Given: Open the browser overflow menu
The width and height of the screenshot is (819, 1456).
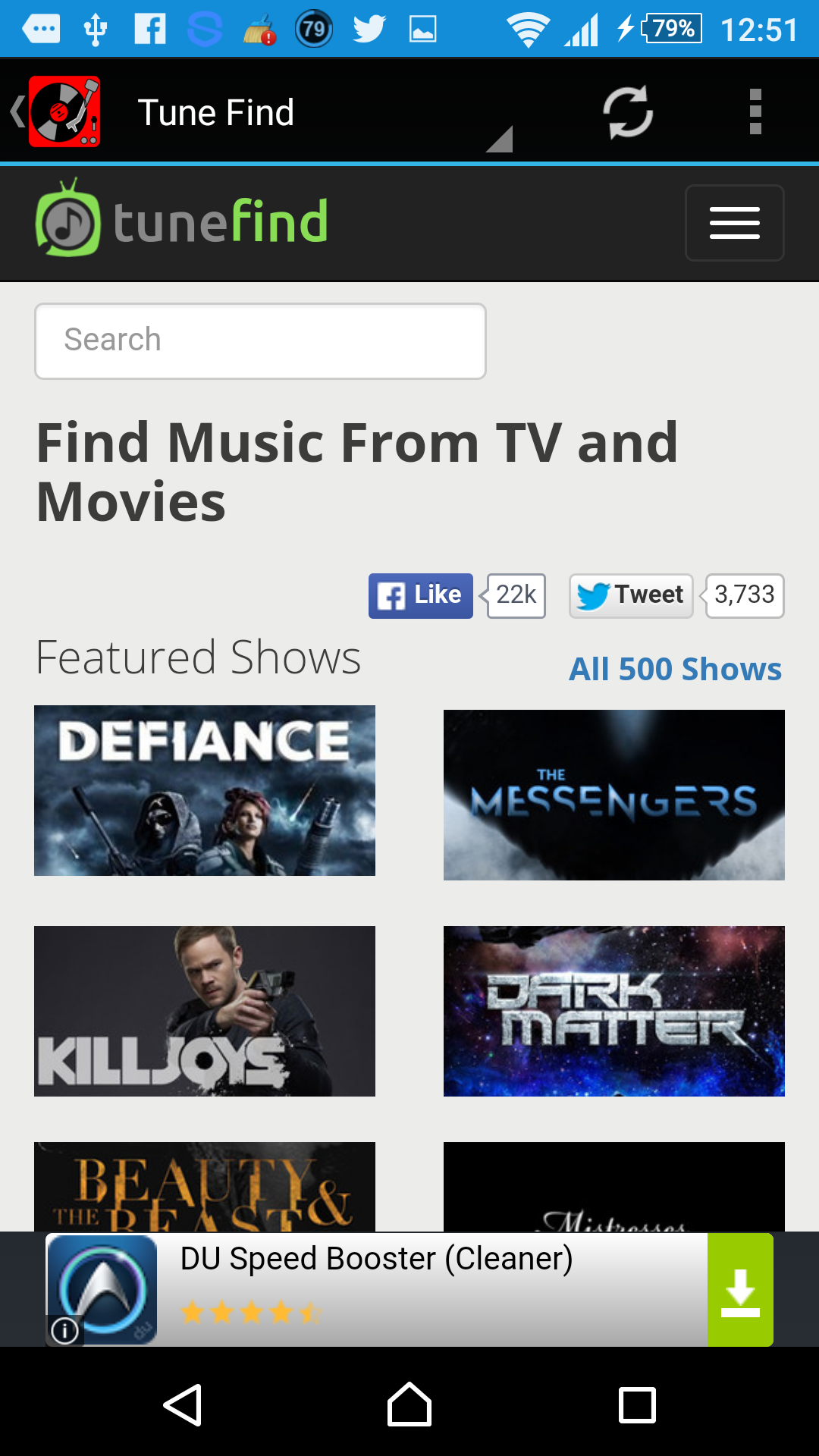Looking at the screenshot, I should pyautogui.click(x=755, y=111).
